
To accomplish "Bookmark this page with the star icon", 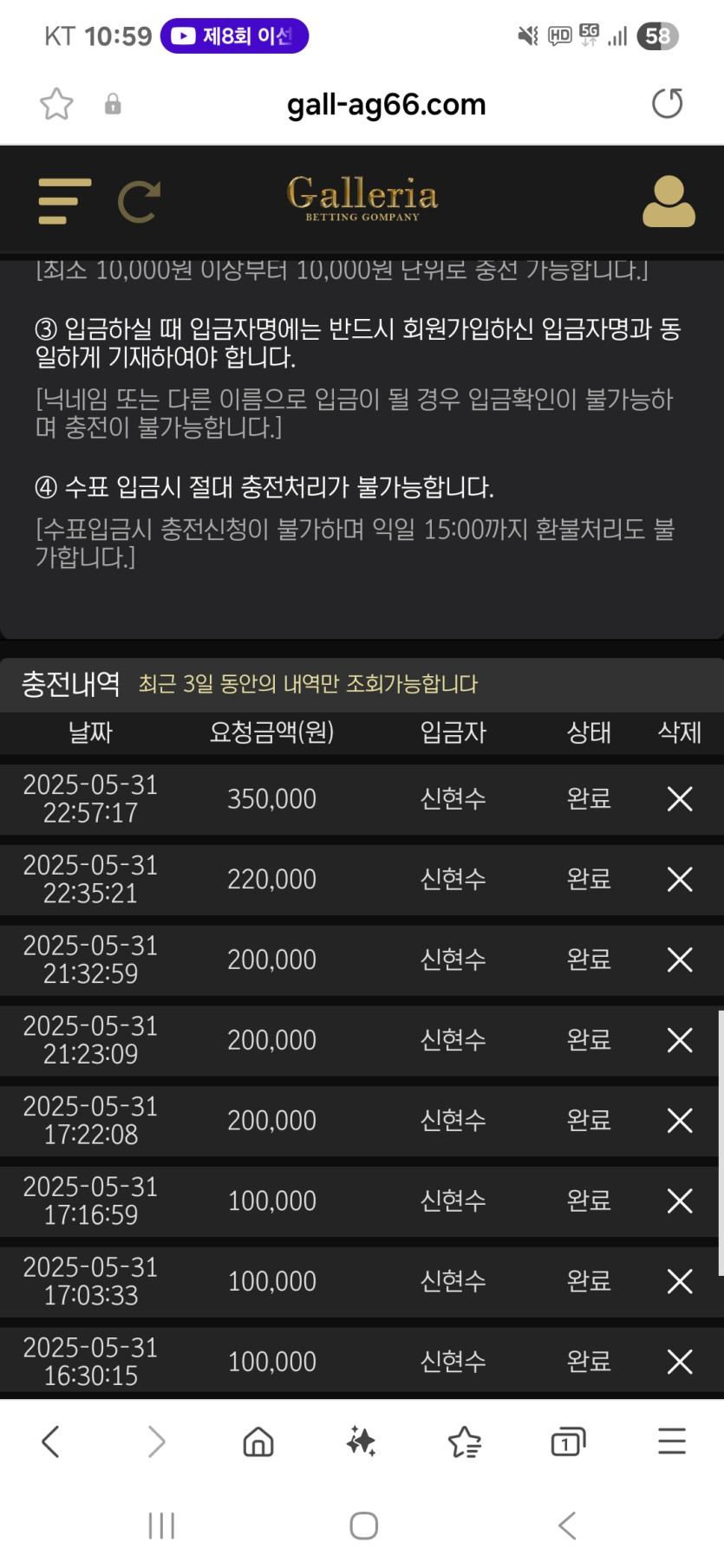I will tap(56, 104).
